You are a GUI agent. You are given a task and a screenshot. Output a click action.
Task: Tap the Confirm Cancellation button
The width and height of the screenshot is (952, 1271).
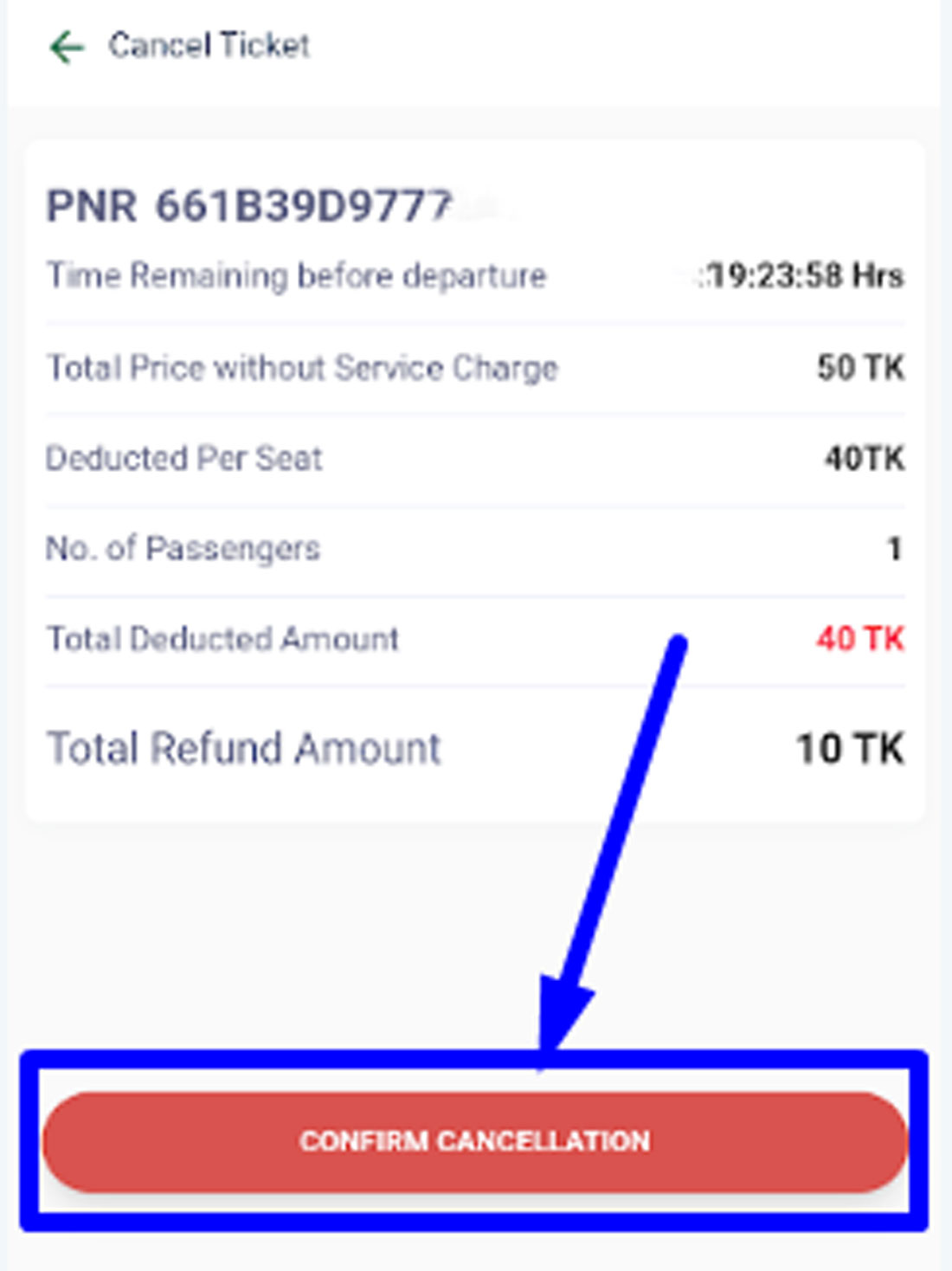point(474,1141)
